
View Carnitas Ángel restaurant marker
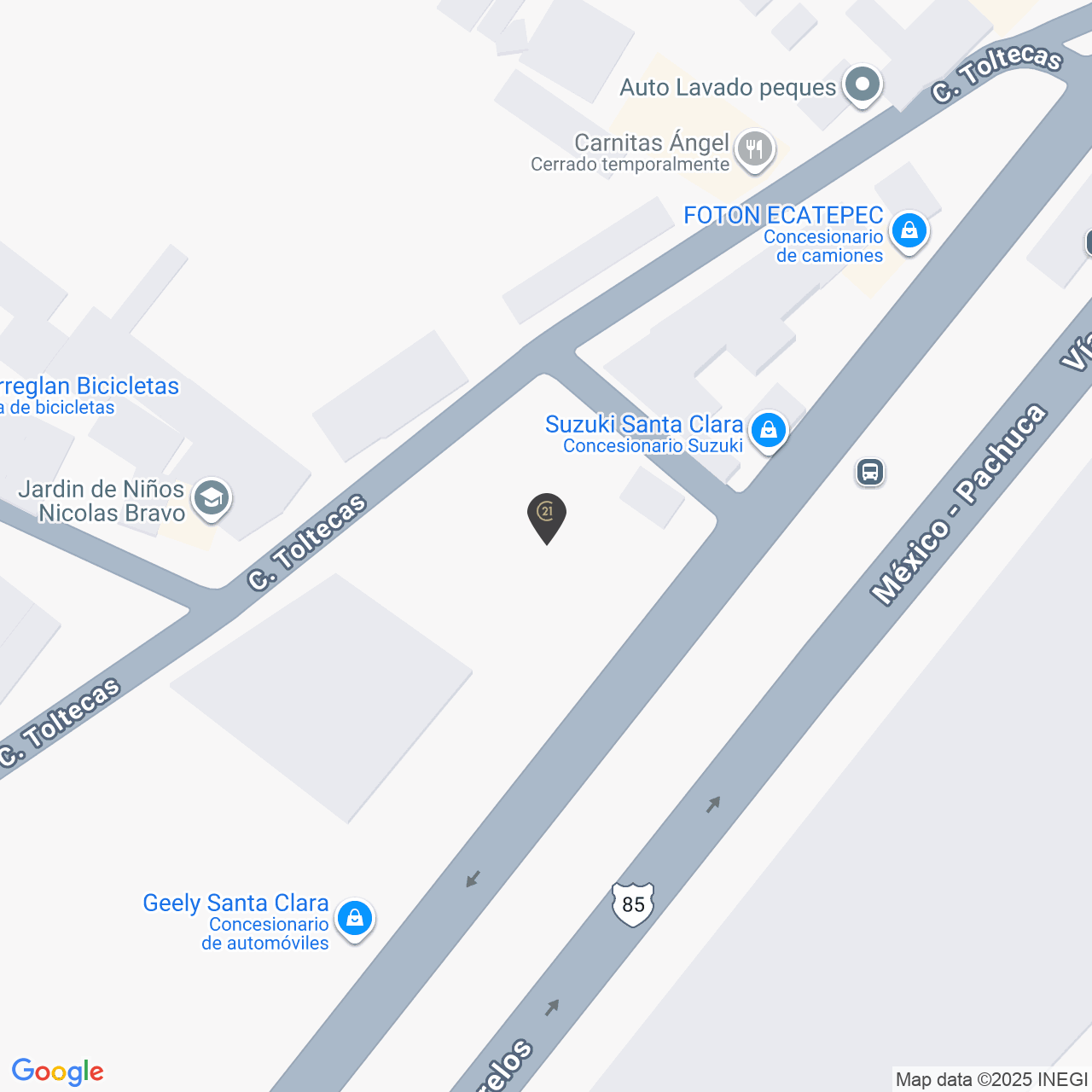(754, 151)
